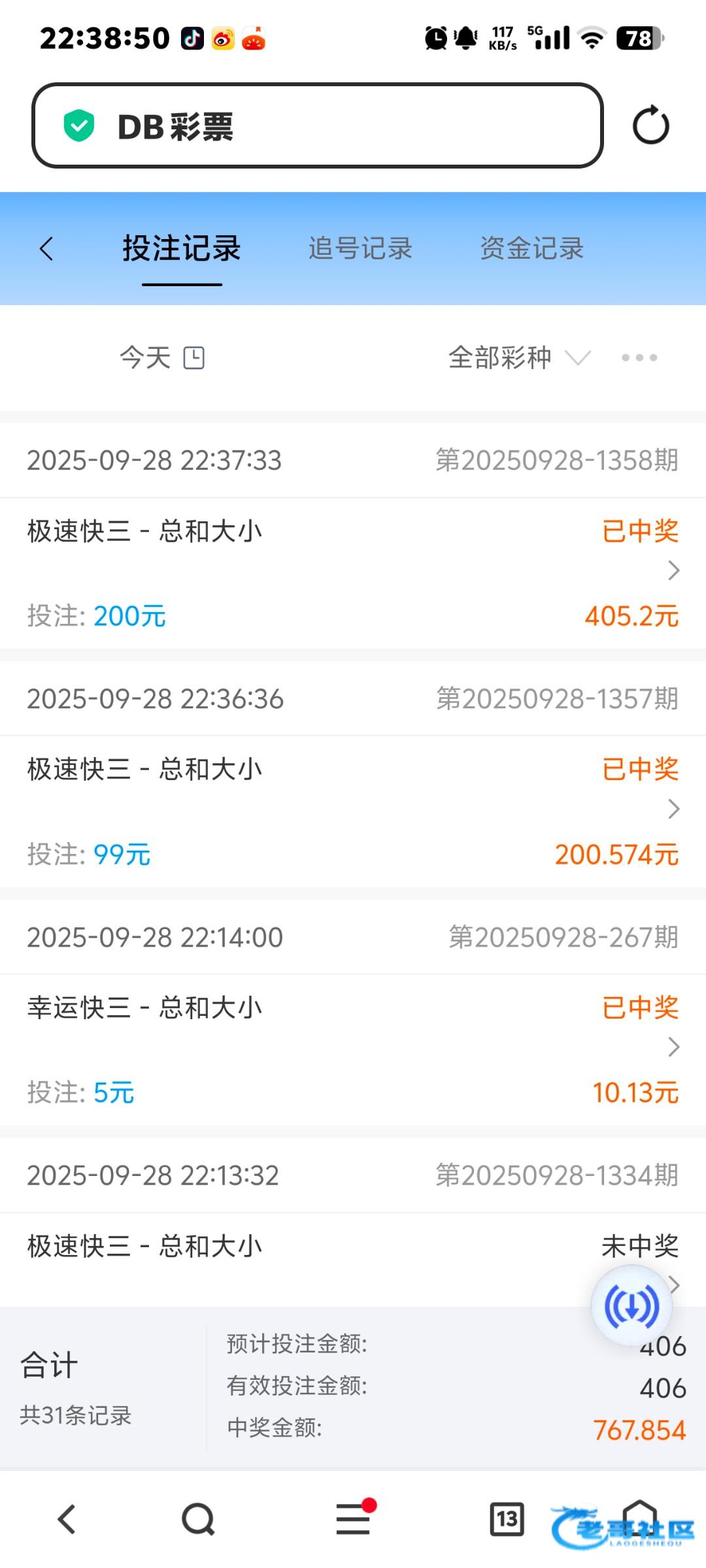Image resolution: width=706 pixels, height=1568 pixels.
Task: Go to the browser home page
Action: click(639, 1519)
